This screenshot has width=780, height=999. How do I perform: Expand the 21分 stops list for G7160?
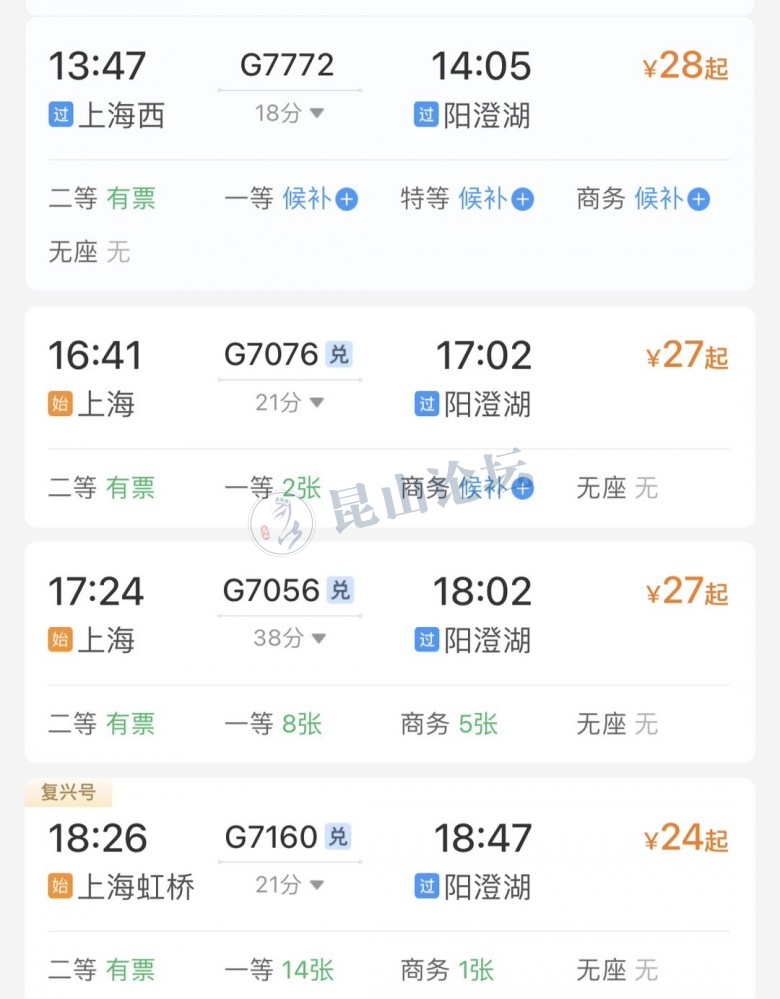pyautogui.click(x=290, y=885)
